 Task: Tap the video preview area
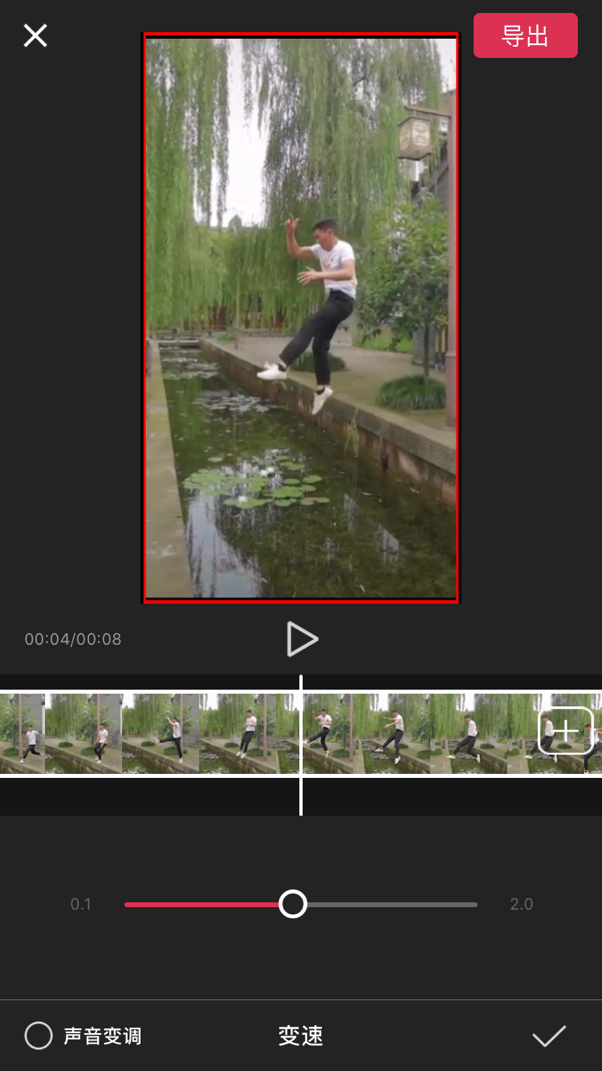coord(301,318)
